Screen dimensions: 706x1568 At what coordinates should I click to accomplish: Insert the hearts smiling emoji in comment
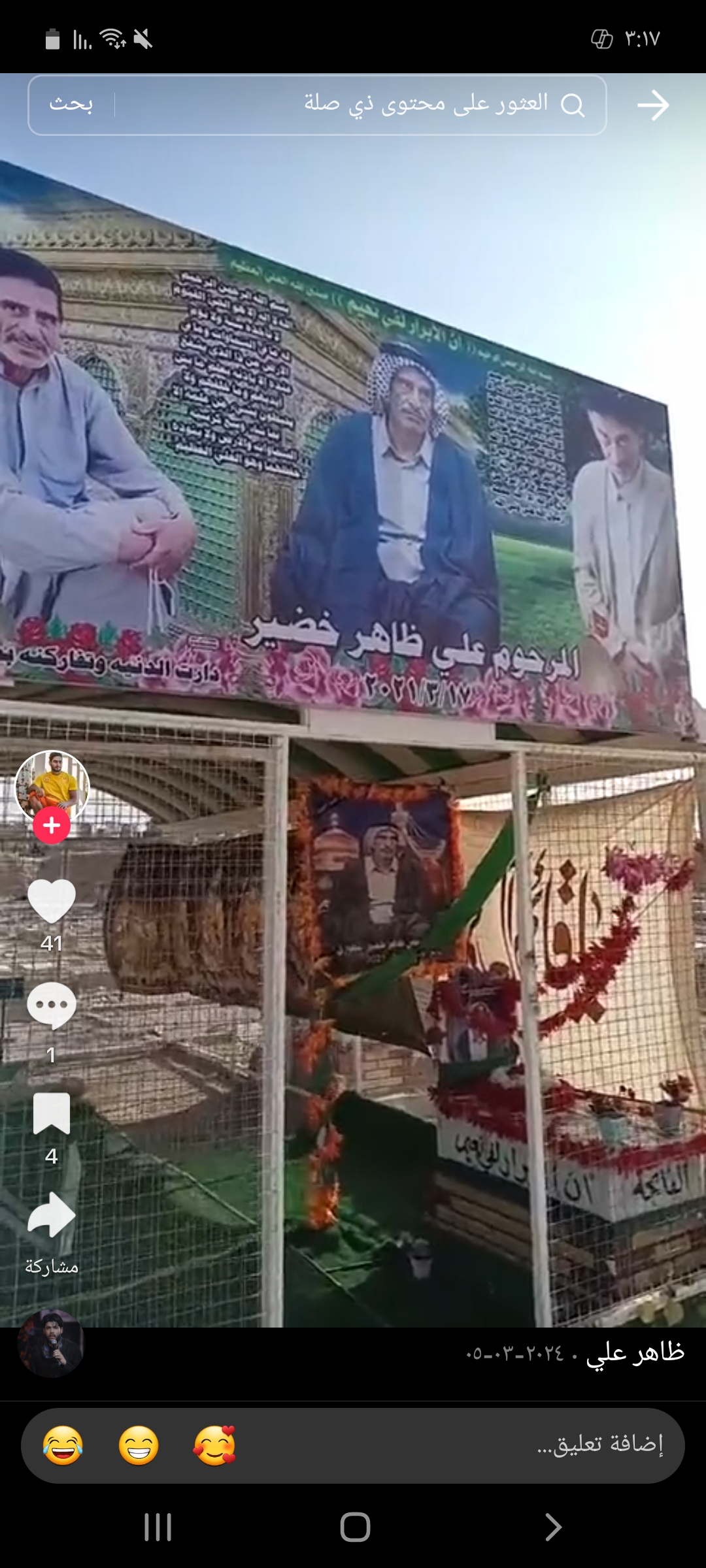[x=214, y=1446]
